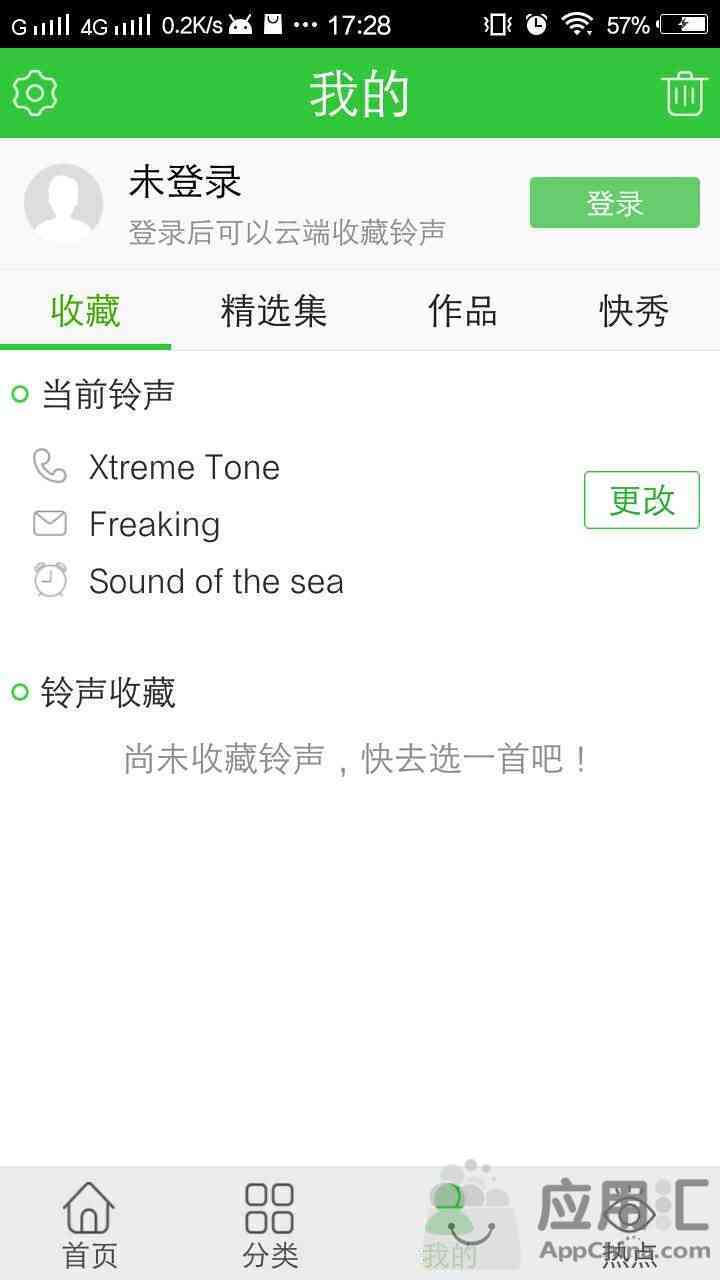Switch to the 快秀 tab

point(633,311)
